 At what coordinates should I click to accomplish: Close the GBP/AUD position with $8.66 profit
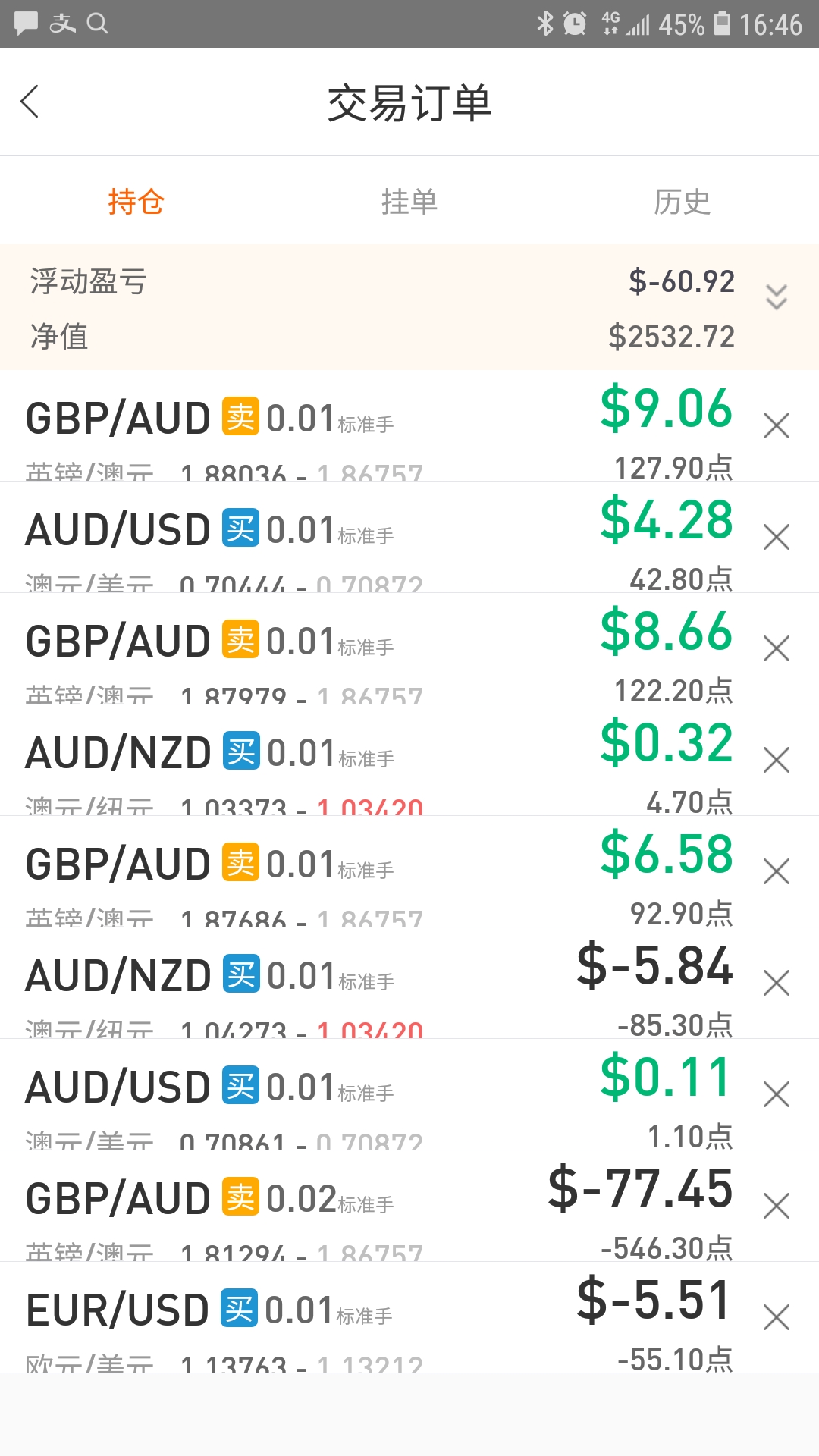pos(777,648)
